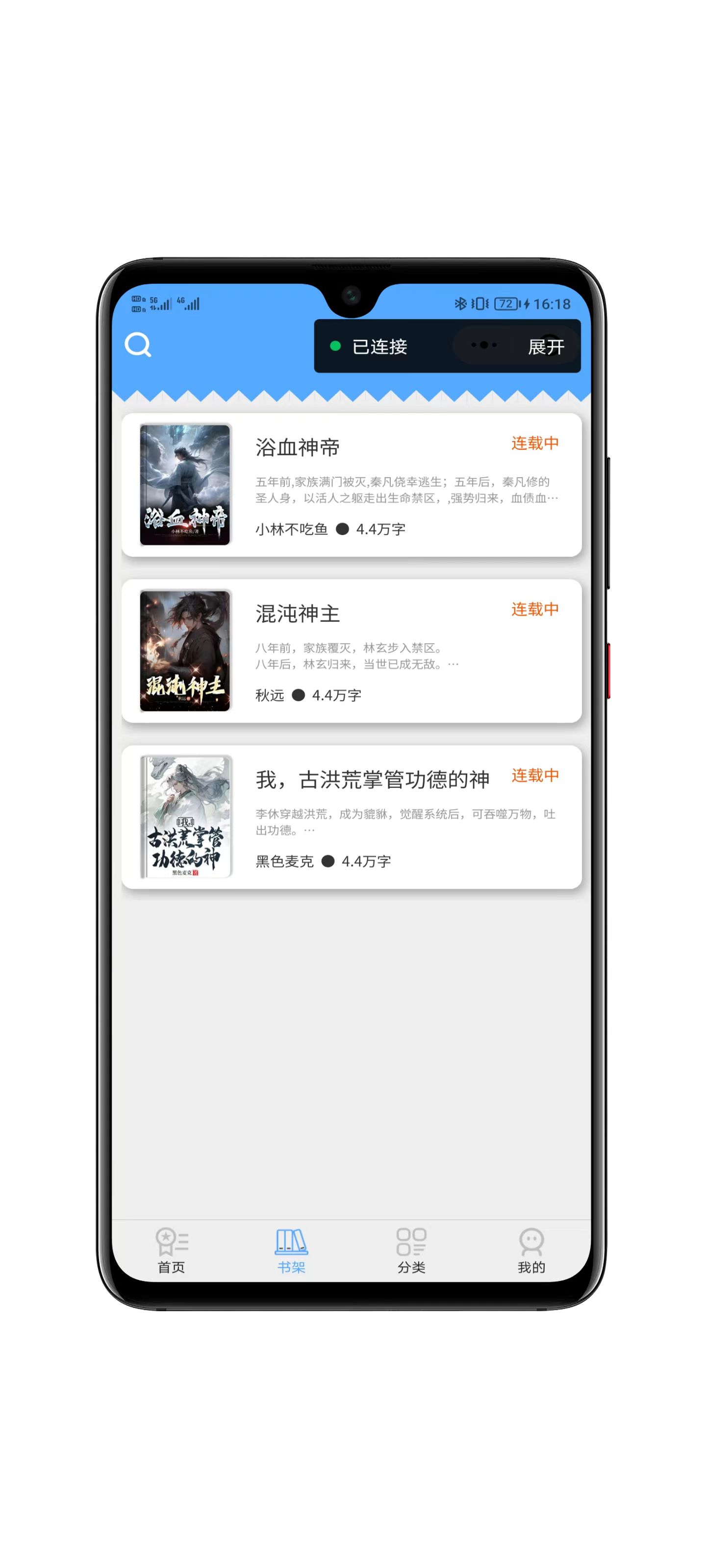Expand the connected status overlay via 展开

pyautogui.click(x=545, y=347)
